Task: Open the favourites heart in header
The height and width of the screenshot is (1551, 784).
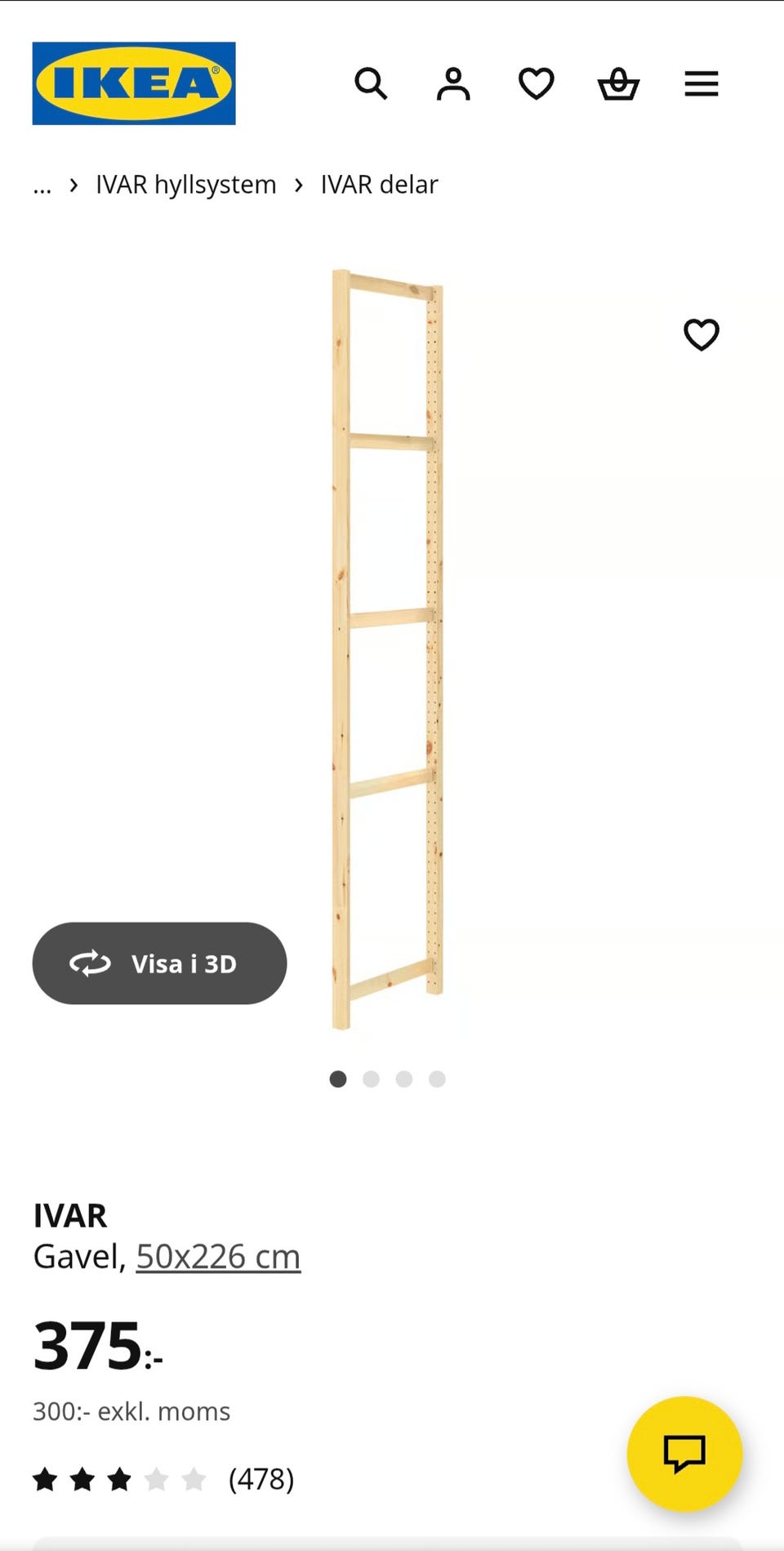Action: 537,83
